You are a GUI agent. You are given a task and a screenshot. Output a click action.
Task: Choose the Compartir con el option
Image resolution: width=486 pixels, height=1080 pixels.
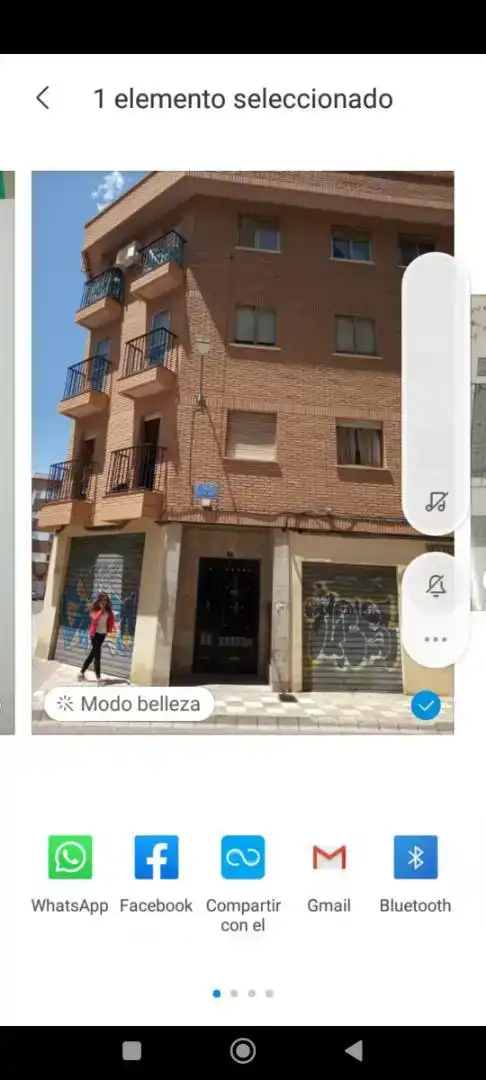coord(243,884)
